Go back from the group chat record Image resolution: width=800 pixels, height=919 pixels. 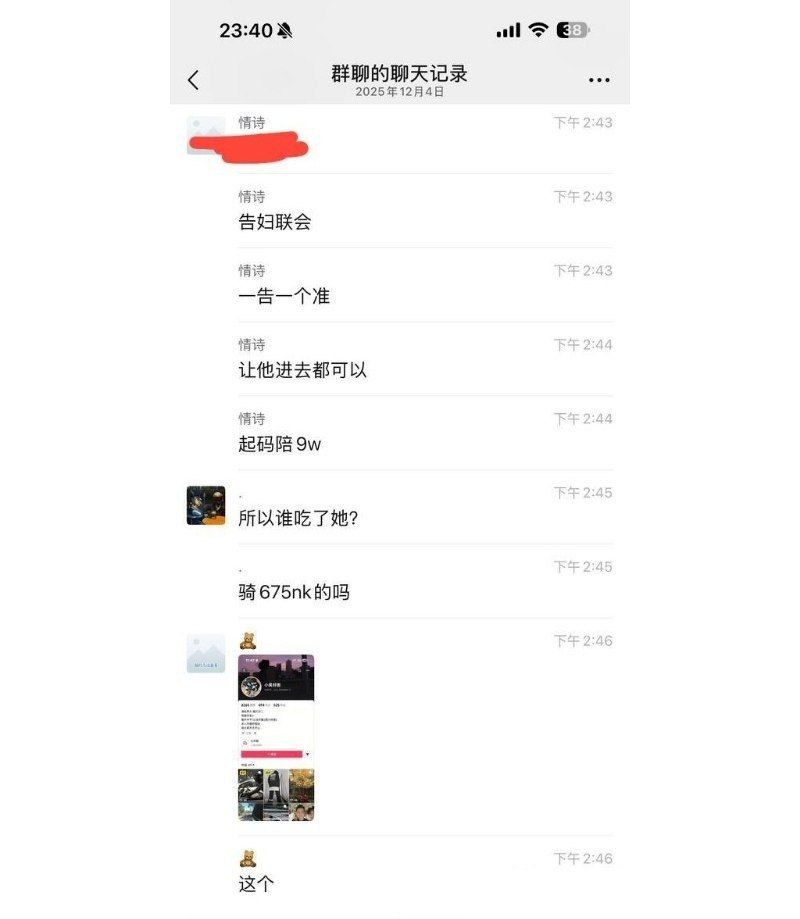tap(194, 80)
